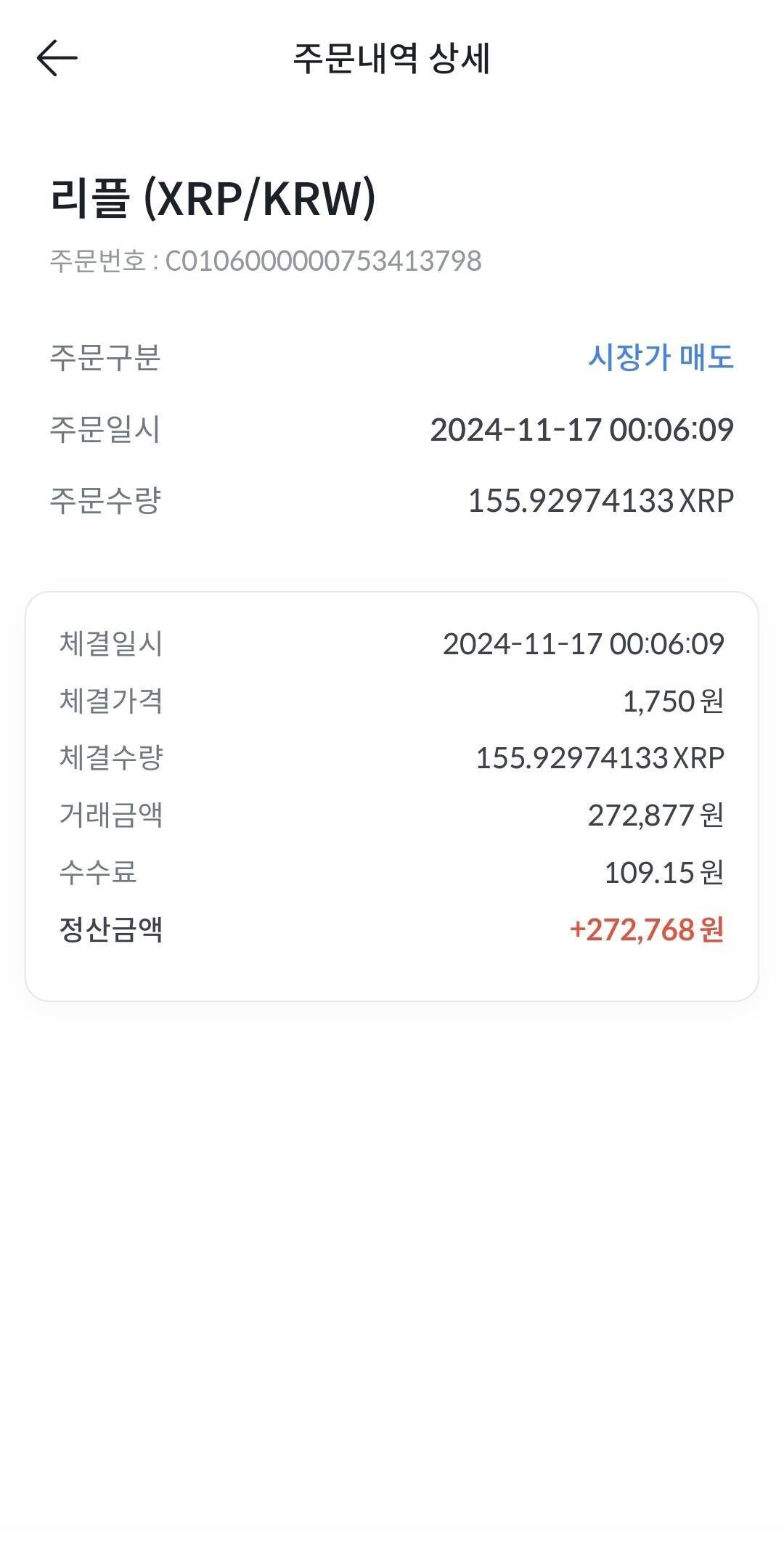Tap the 거래금액 transaction amount row
The height and width of the screenshot is (1543, 784).
[x=392, y=814]
